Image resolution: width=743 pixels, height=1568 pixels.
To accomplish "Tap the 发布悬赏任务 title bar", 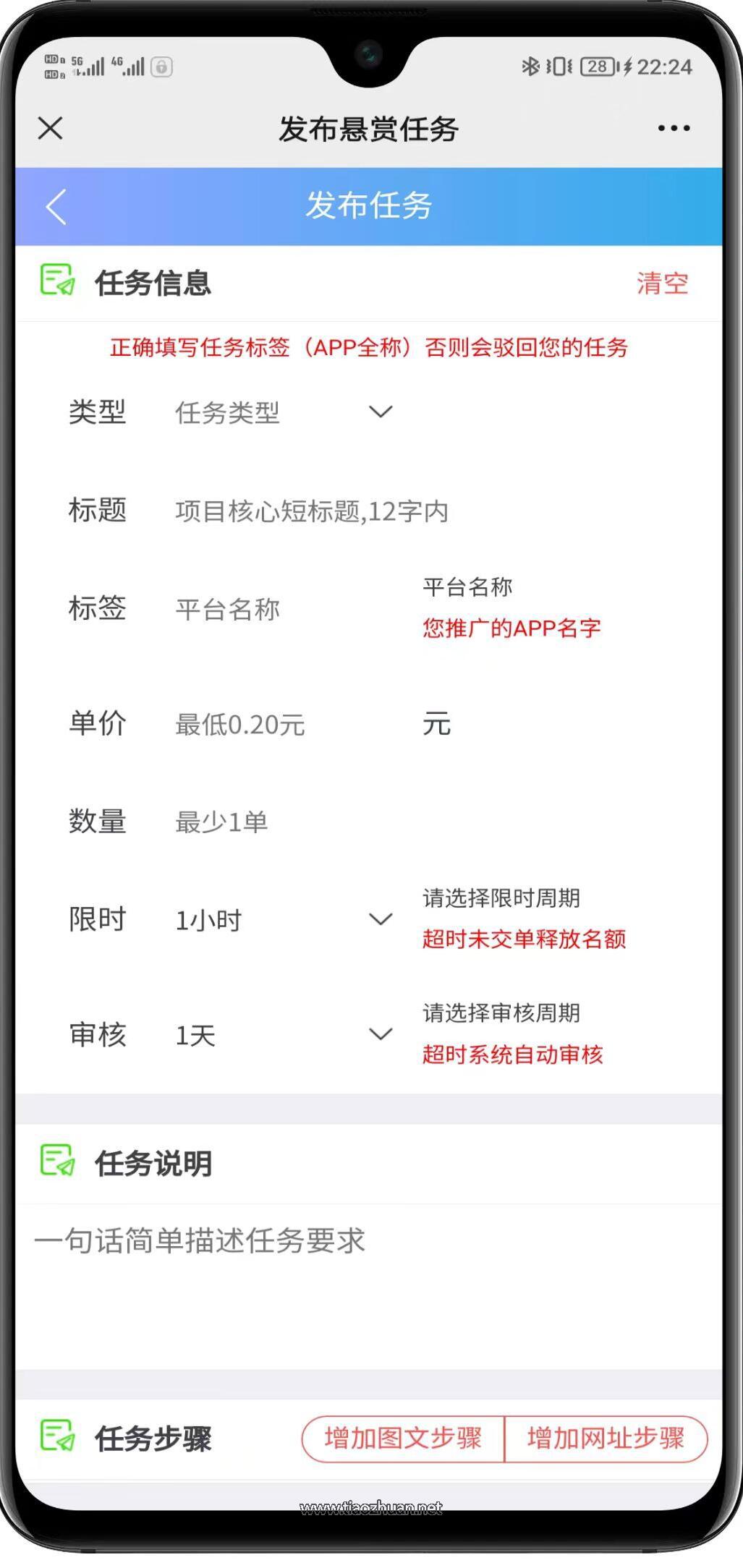I will (370, 129).
